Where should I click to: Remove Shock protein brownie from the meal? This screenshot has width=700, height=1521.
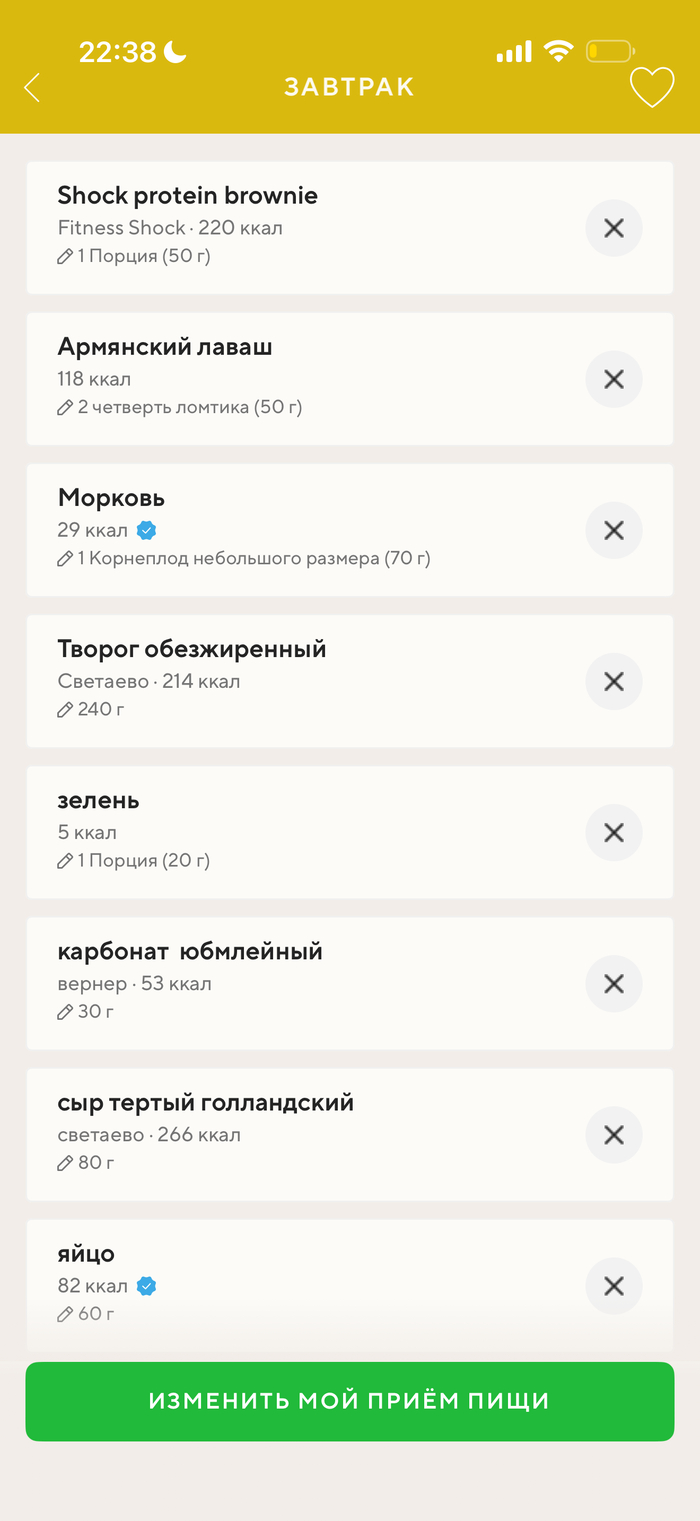coord(613,228)
